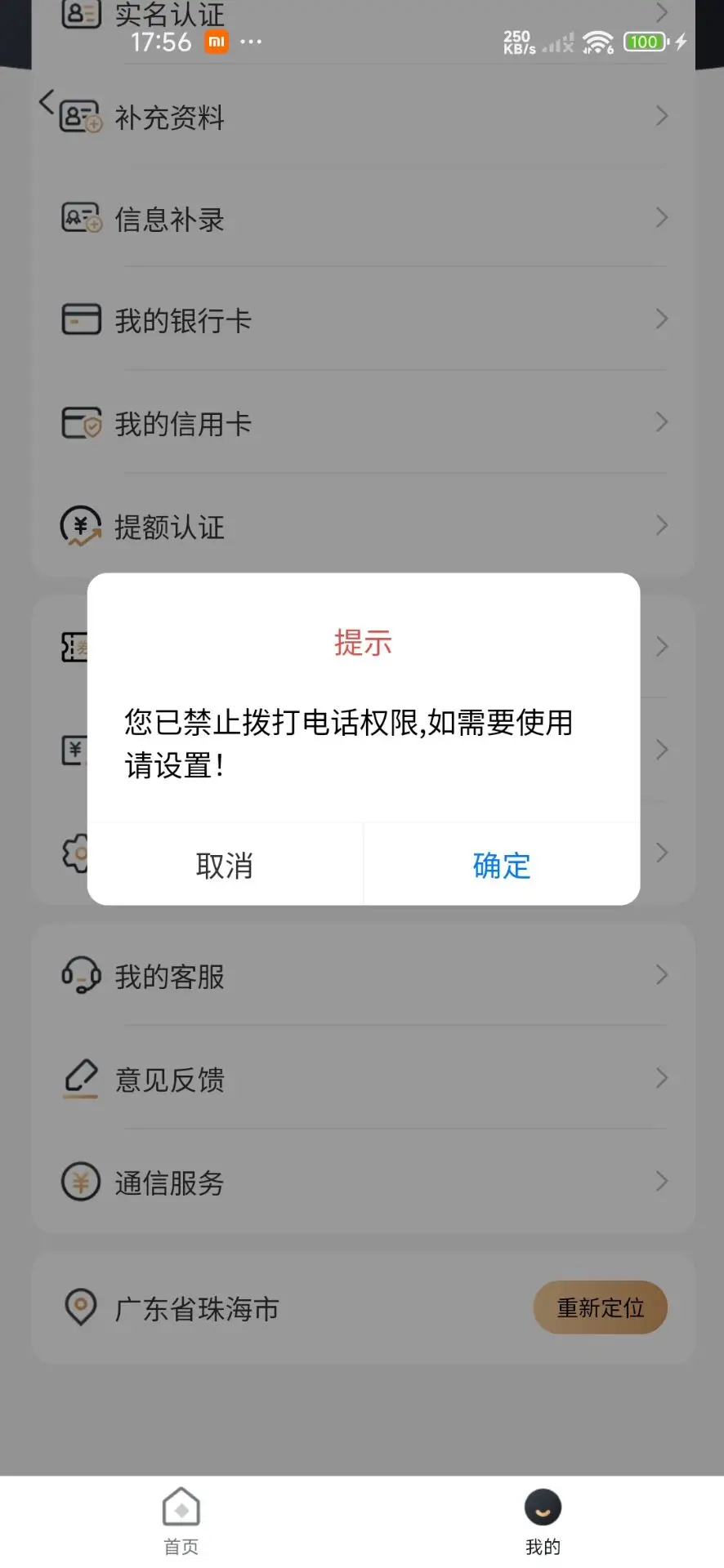This screenshot has height=1568, width=724.
Task: Confirm the prompt with 确定
Action: 501,865
